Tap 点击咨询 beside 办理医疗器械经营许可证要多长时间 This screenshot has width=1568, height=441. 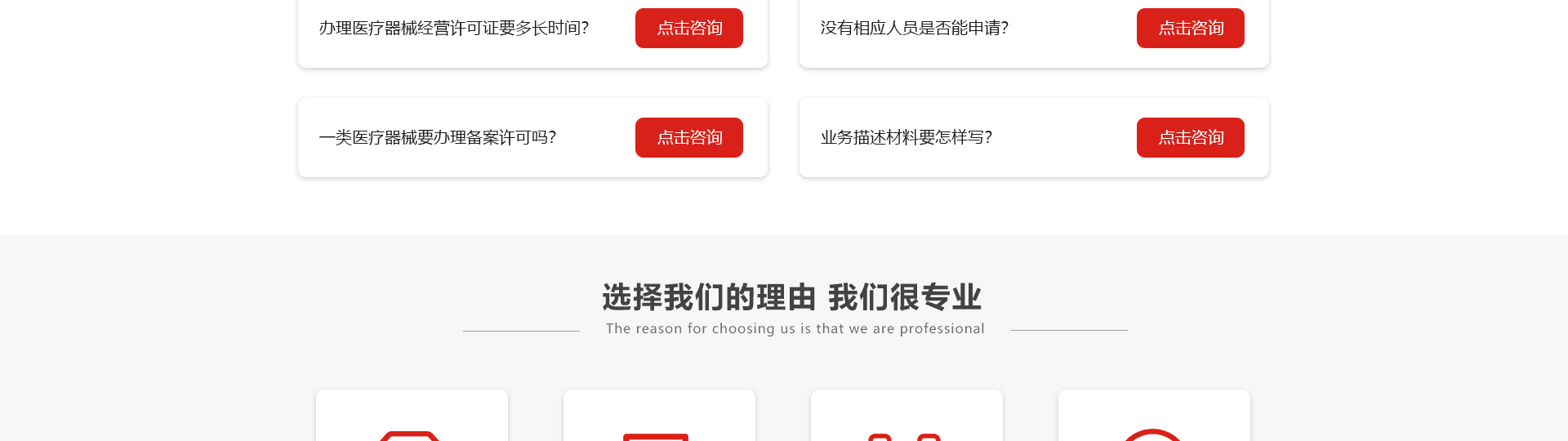[688, 28]
